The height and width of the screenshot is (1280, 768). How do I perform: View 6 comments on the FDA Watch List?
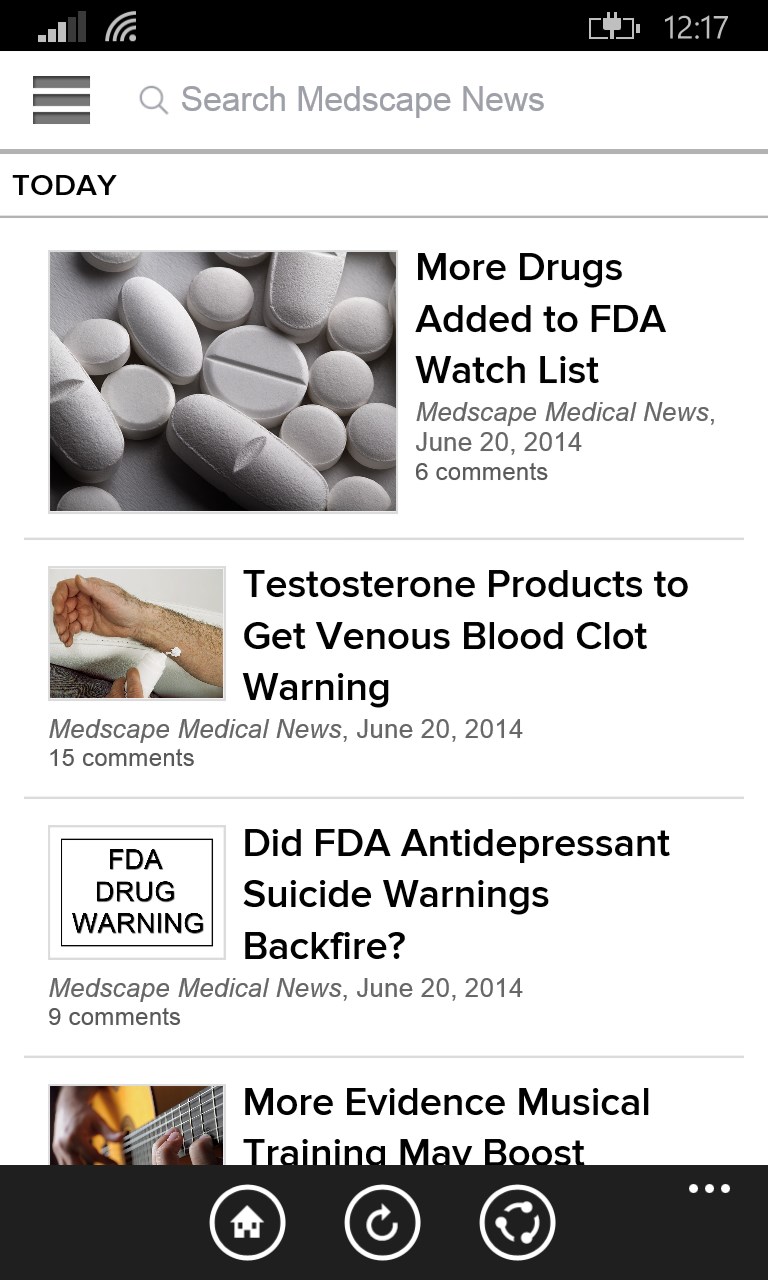(481, 472)
